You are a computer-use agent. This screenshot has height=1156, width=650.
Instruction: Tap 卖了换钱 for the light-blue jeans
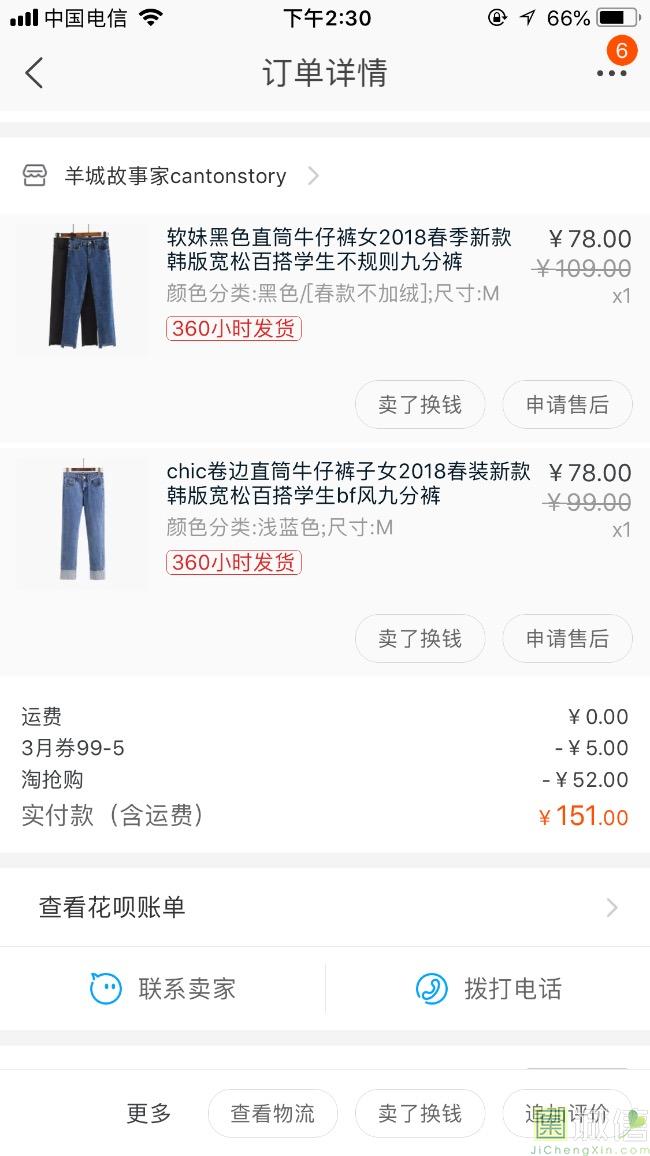point(420,638)
